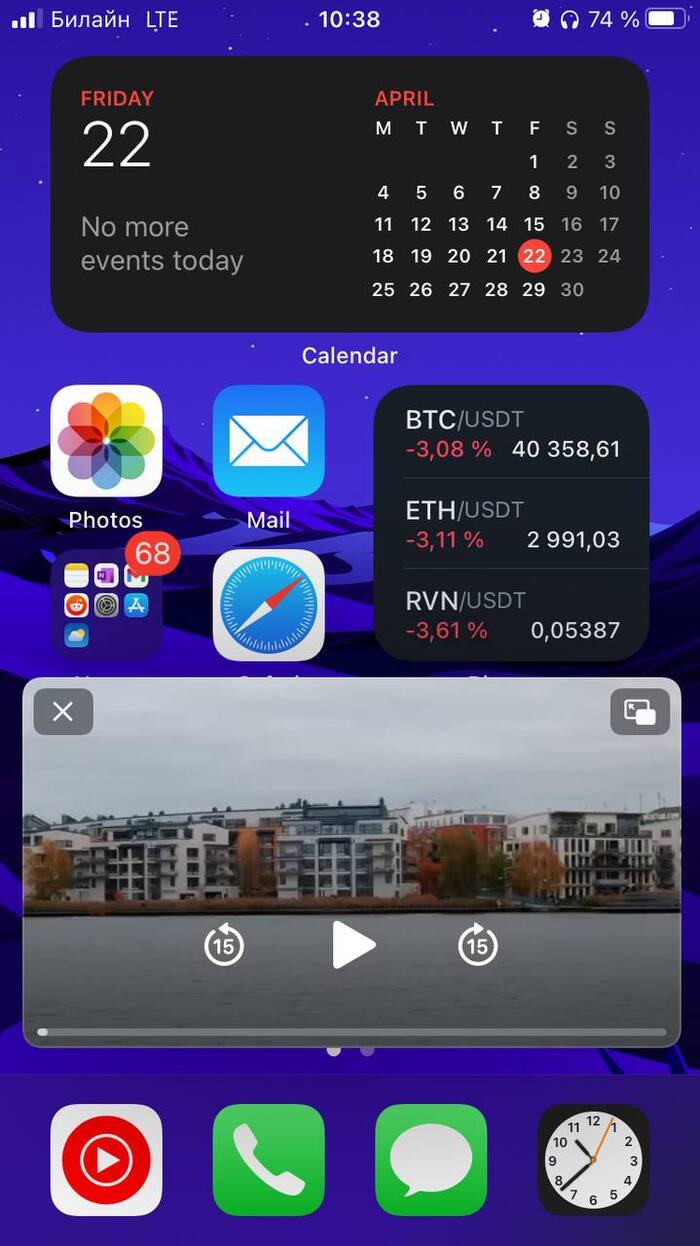This screenshot has height=1246, width=700.
Task: Open the app folder with 68 badge
Action: [x=106, y=605]
